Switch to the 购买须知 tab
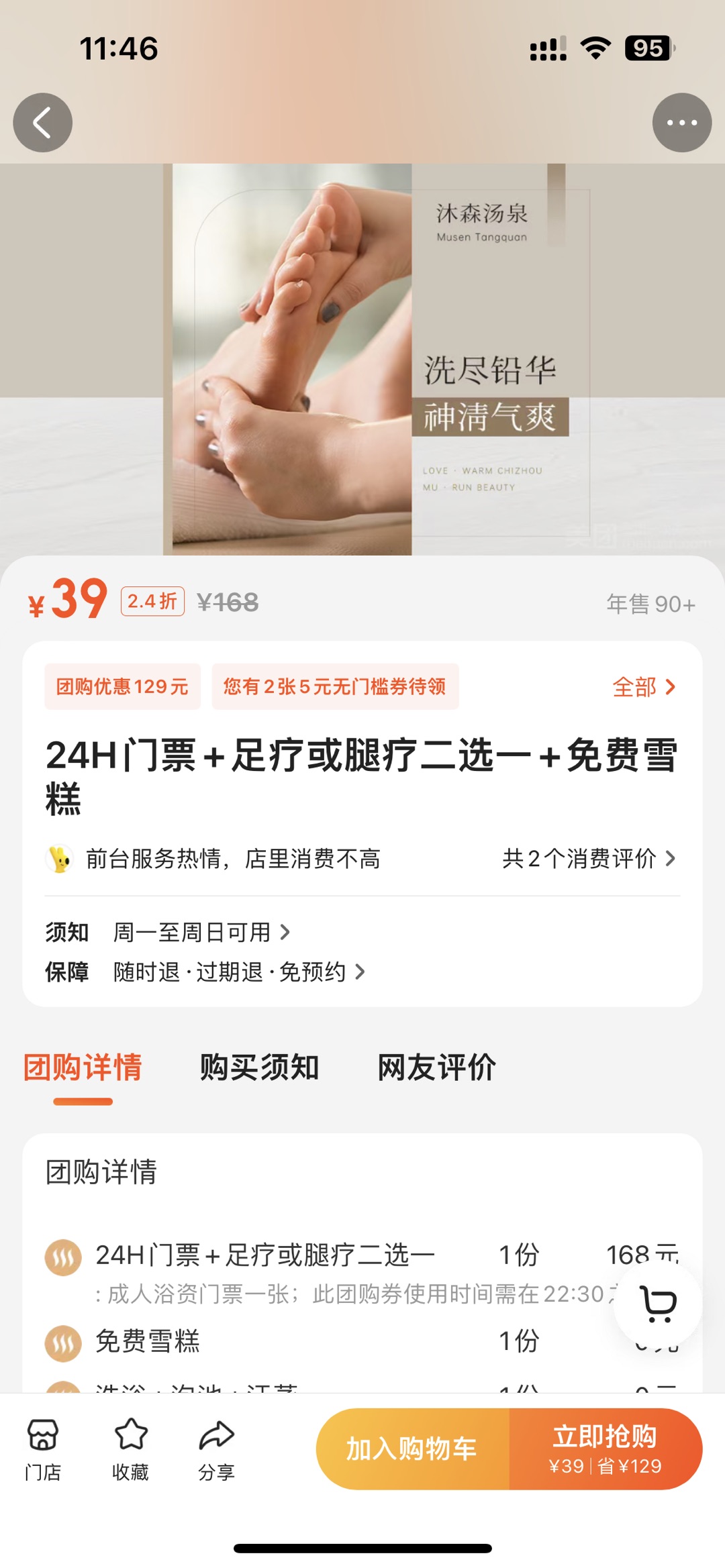The height and width of the screenshot is (1568, 725). (x=259, y=1067)
